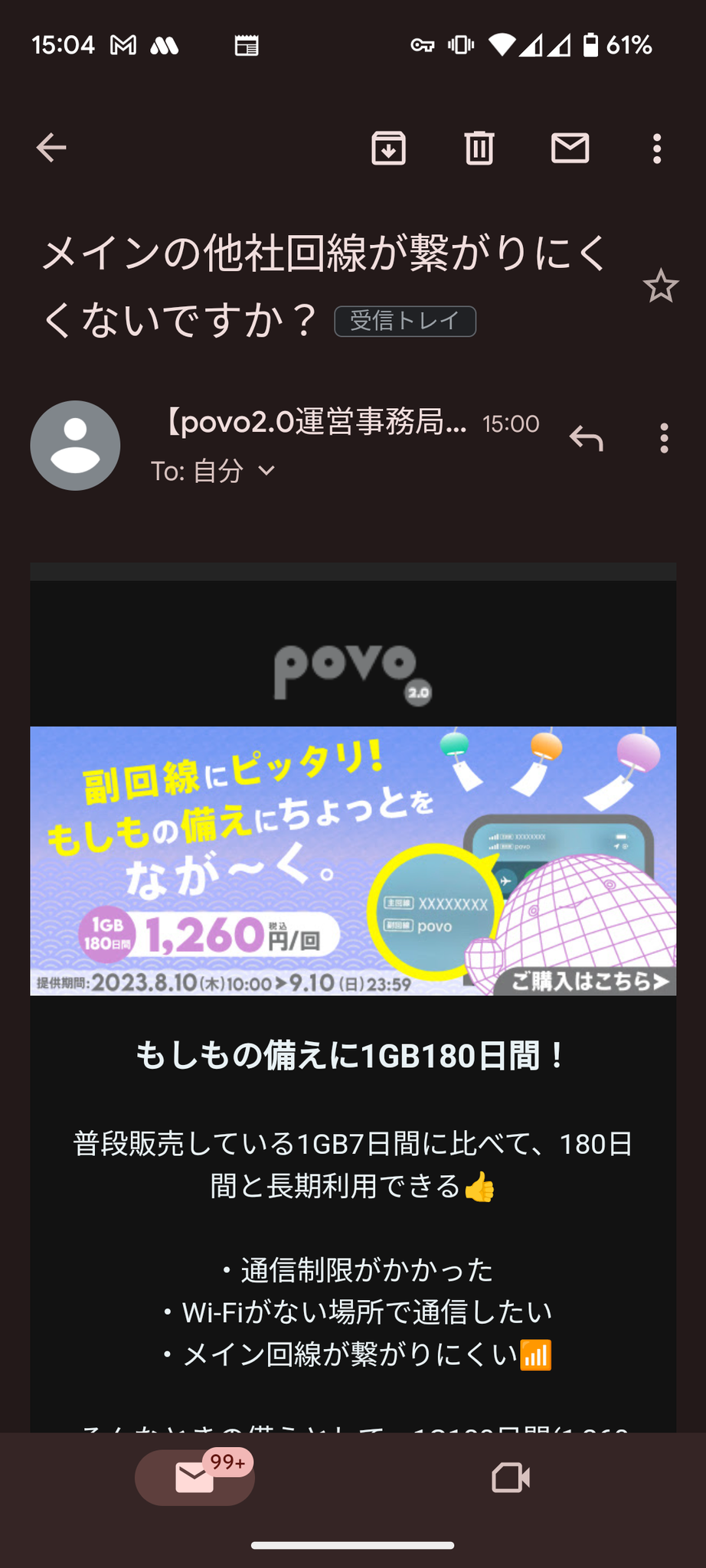
Task: Delete this email
Action: 479,148
